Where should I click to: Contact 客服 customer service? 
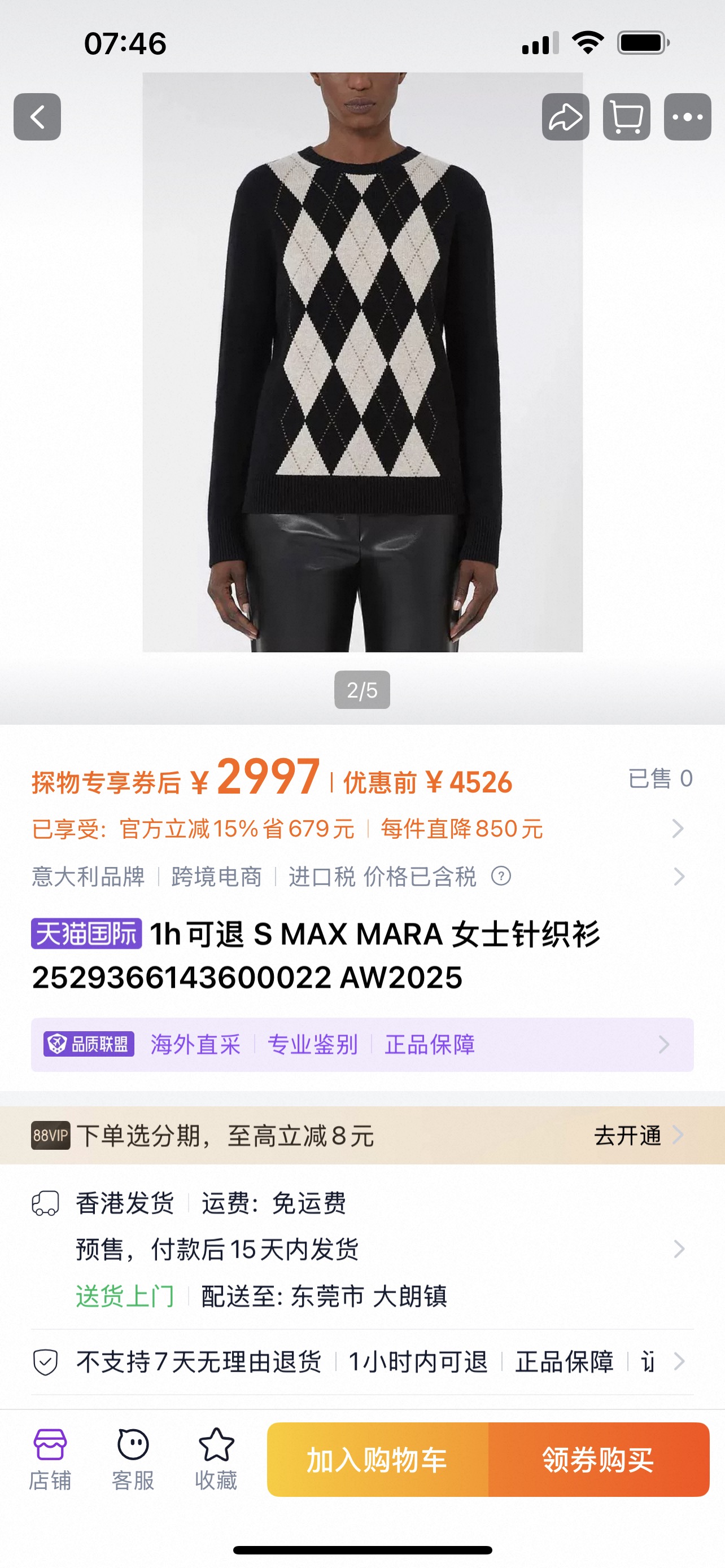(133, 1459)
